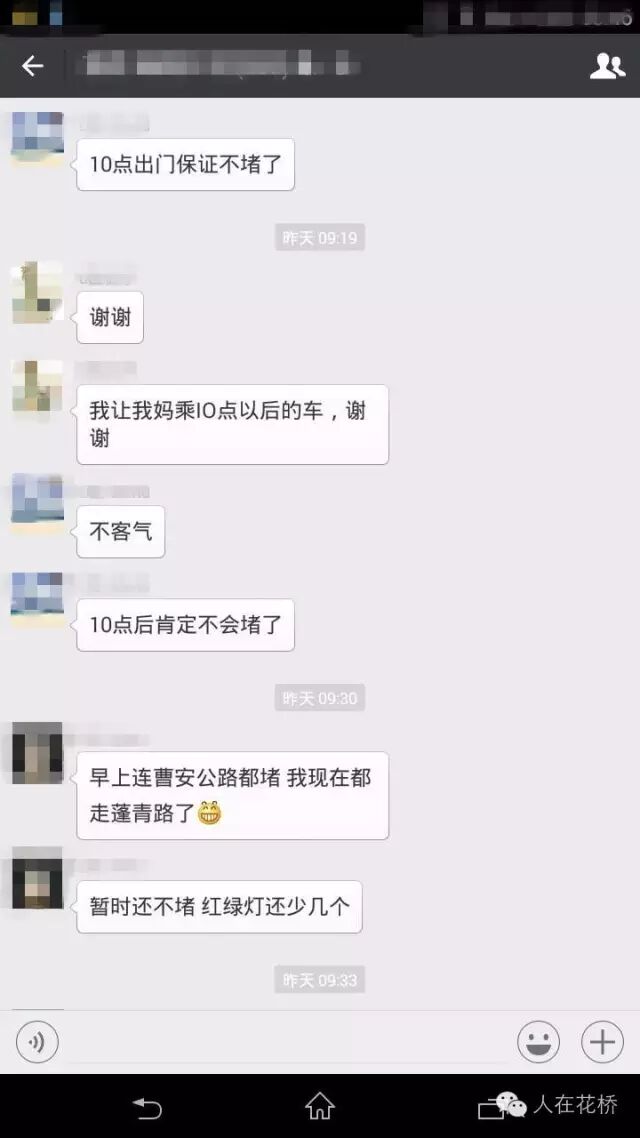Viewport: 640px width, 1138px height.
Task: Tap the avatar beside the 不客气 message
Action: pos(37,499)
